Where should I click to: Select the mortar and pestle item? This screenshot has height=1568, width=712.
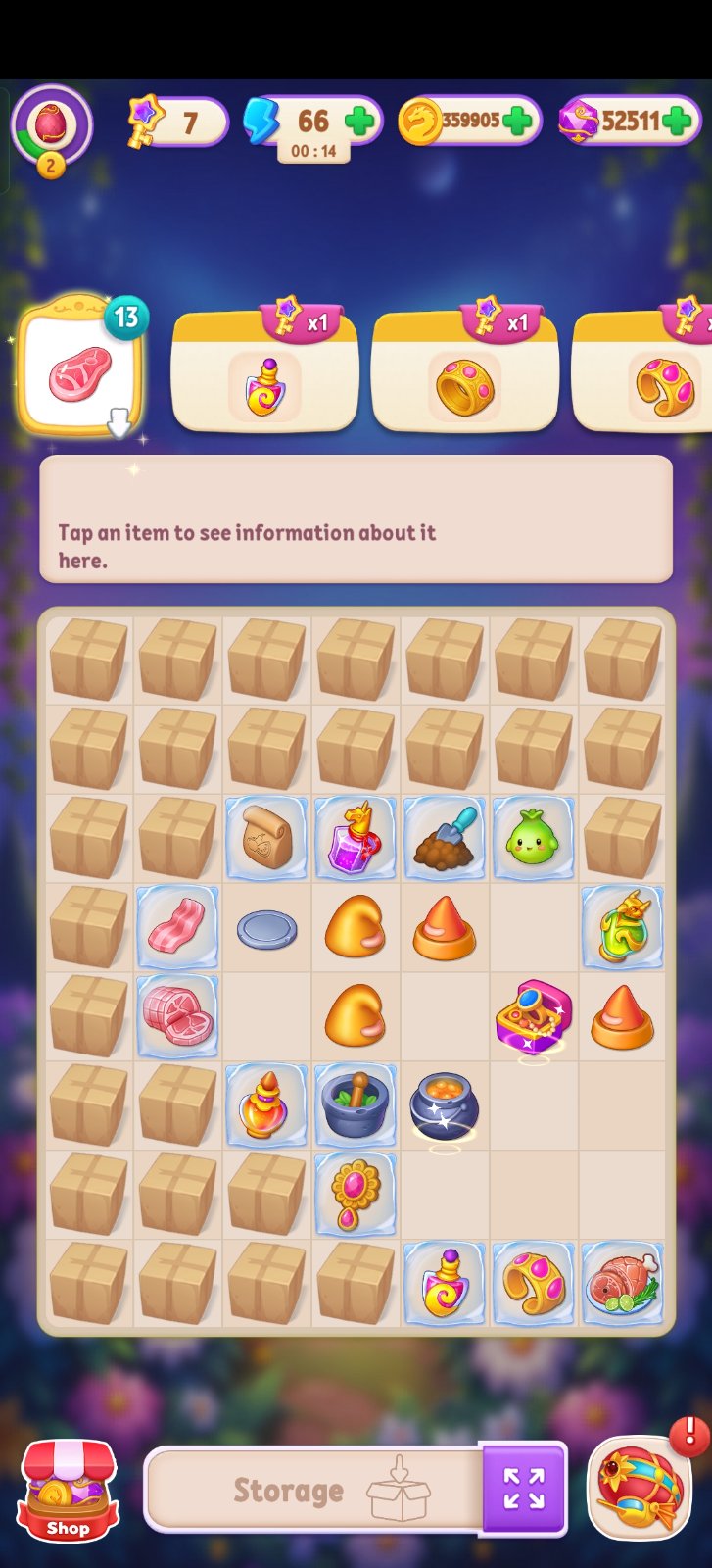355,1104
